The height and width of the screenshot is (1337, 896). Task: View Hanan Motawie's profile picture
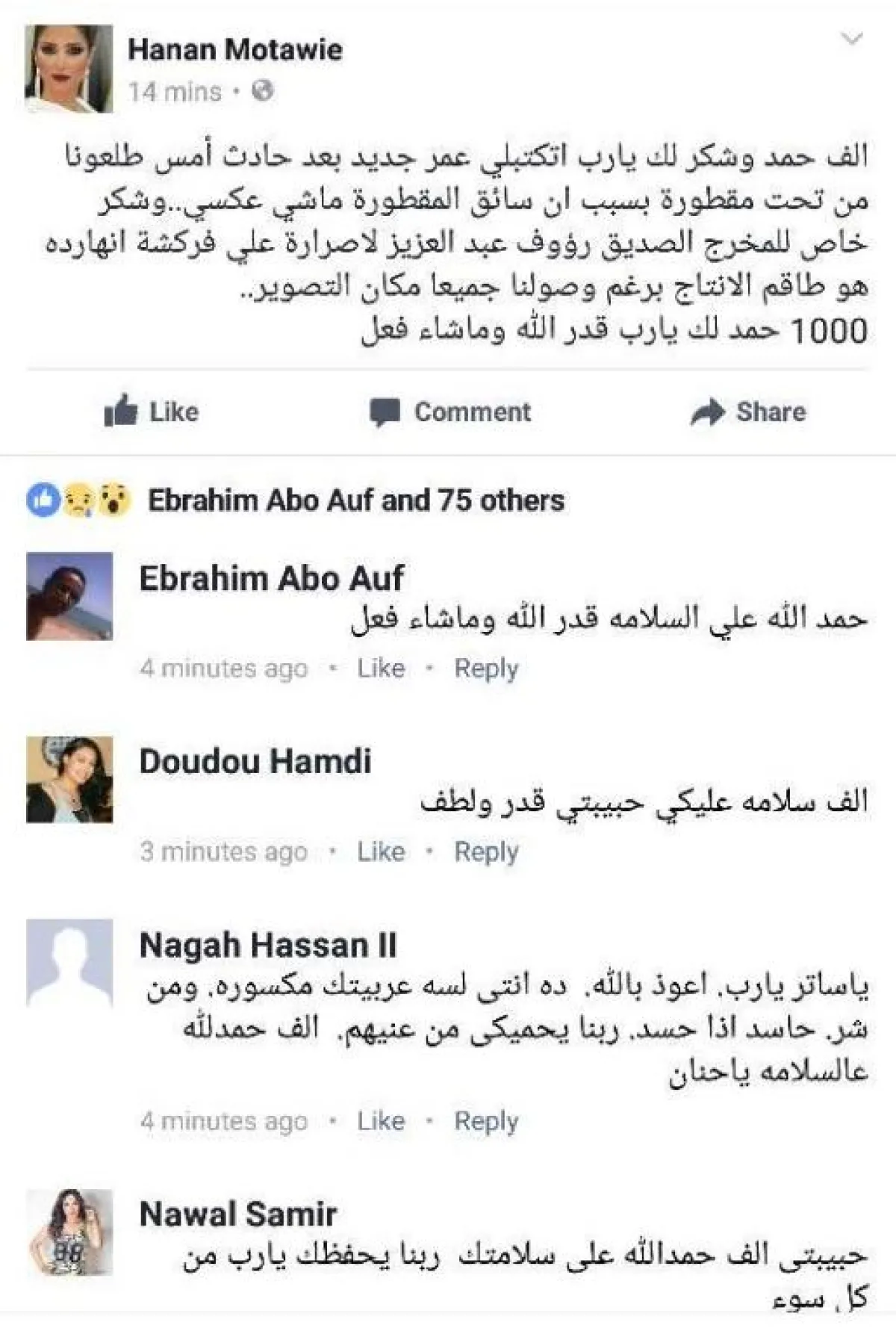[x=69, y=69]
